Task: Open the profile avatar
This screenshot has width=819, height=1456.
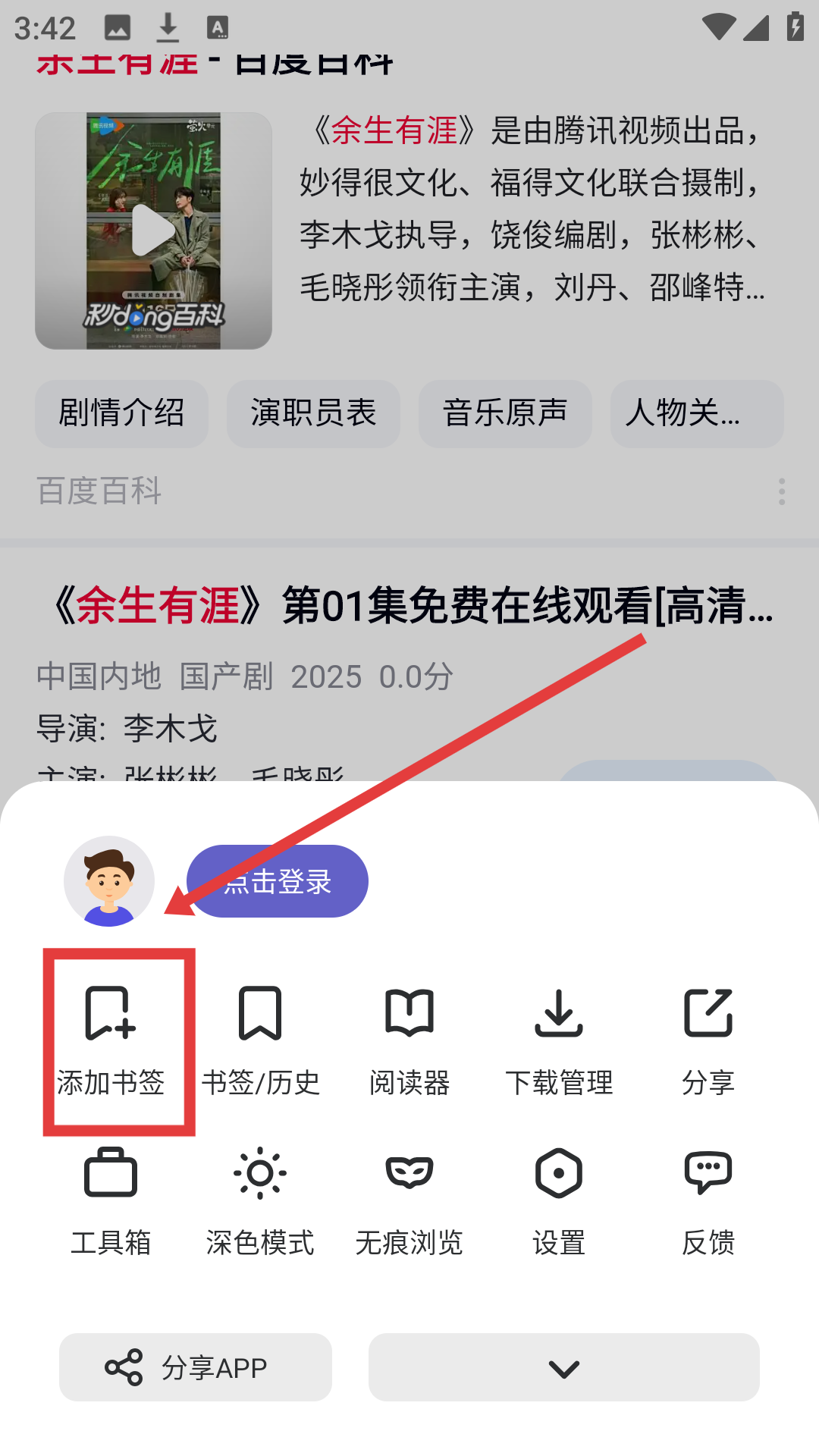Action: point(109,881)
